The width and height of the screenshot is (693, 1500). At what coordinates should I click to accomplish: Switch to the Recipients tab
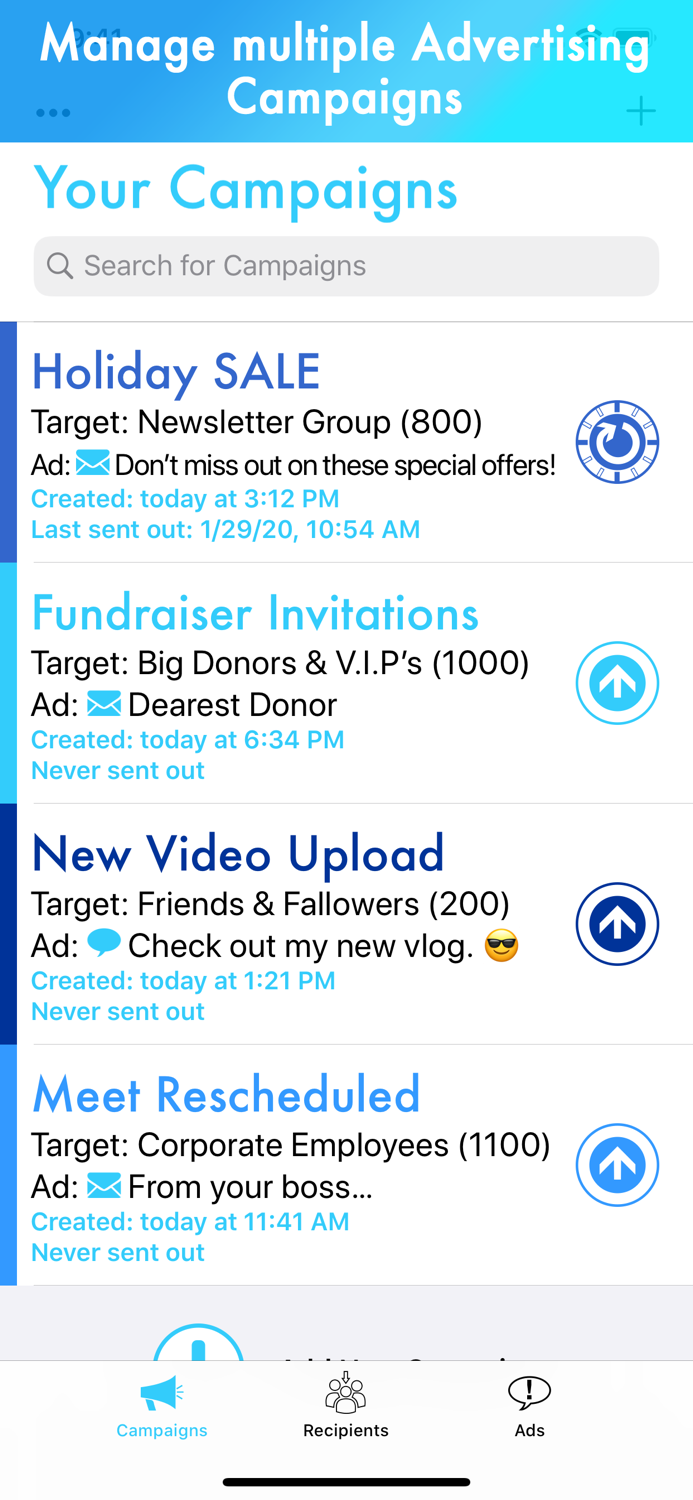(346, 1406)
